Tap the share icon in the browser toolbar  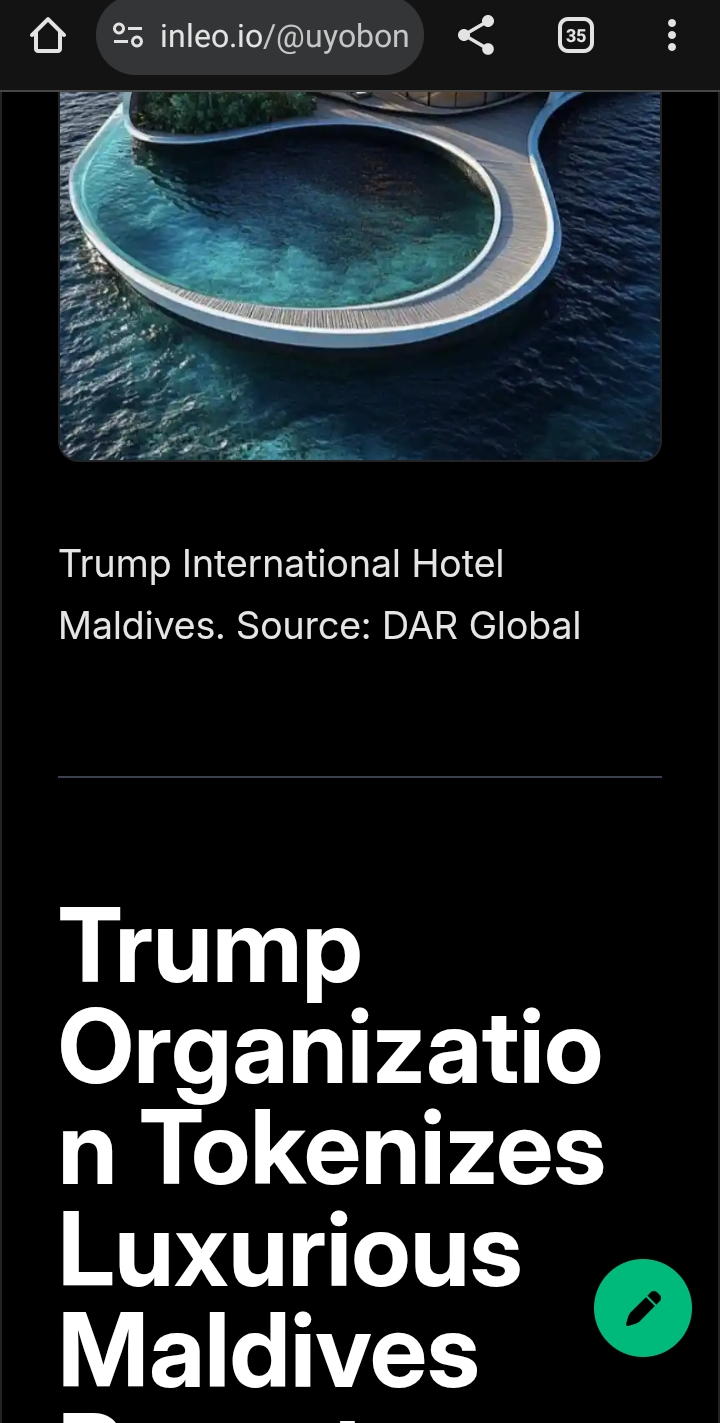[476, 36]
